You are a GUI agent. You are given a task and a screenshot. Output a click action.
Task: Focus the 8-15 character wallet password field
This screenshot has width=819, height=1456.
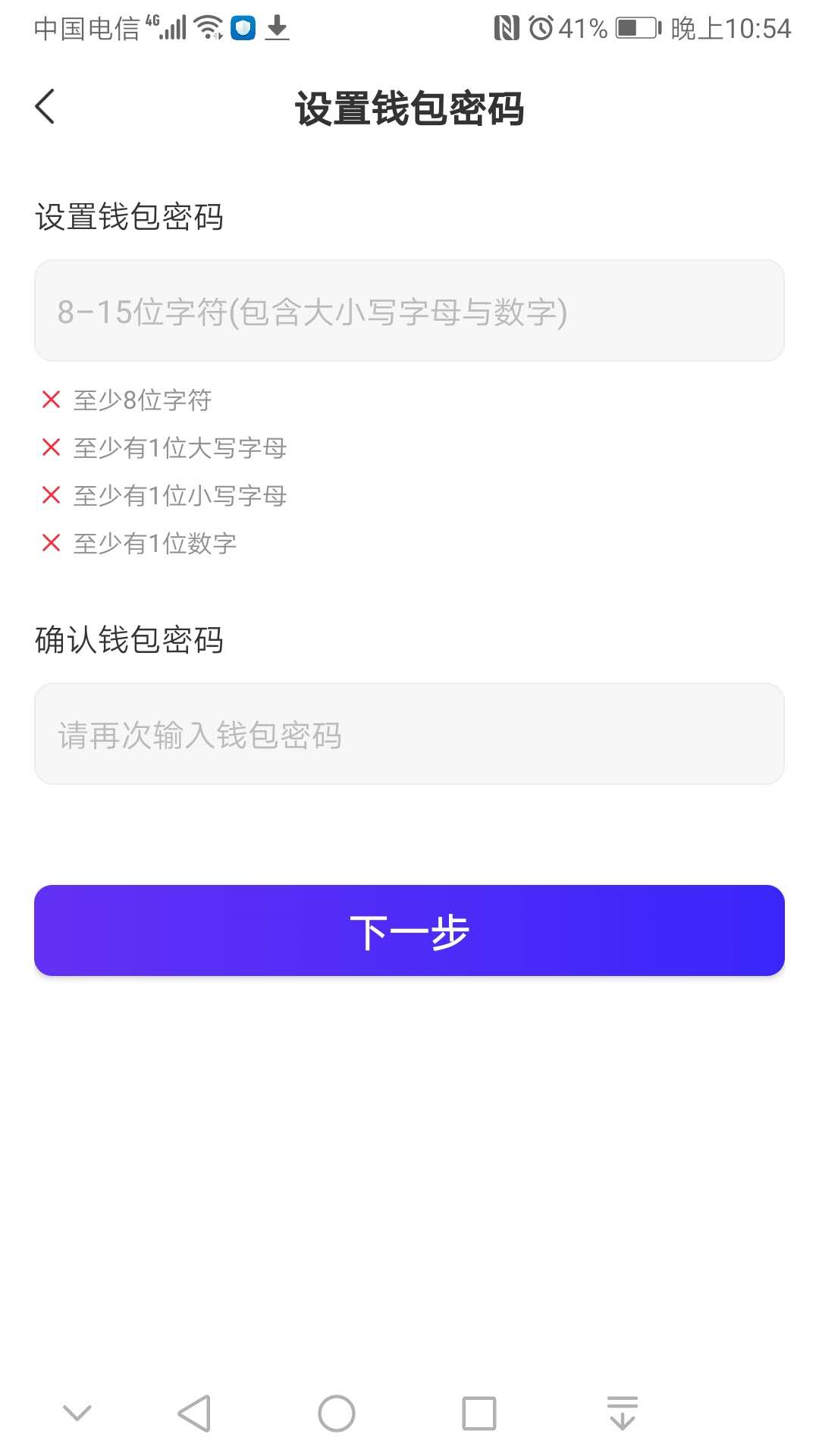pos(409,311)
